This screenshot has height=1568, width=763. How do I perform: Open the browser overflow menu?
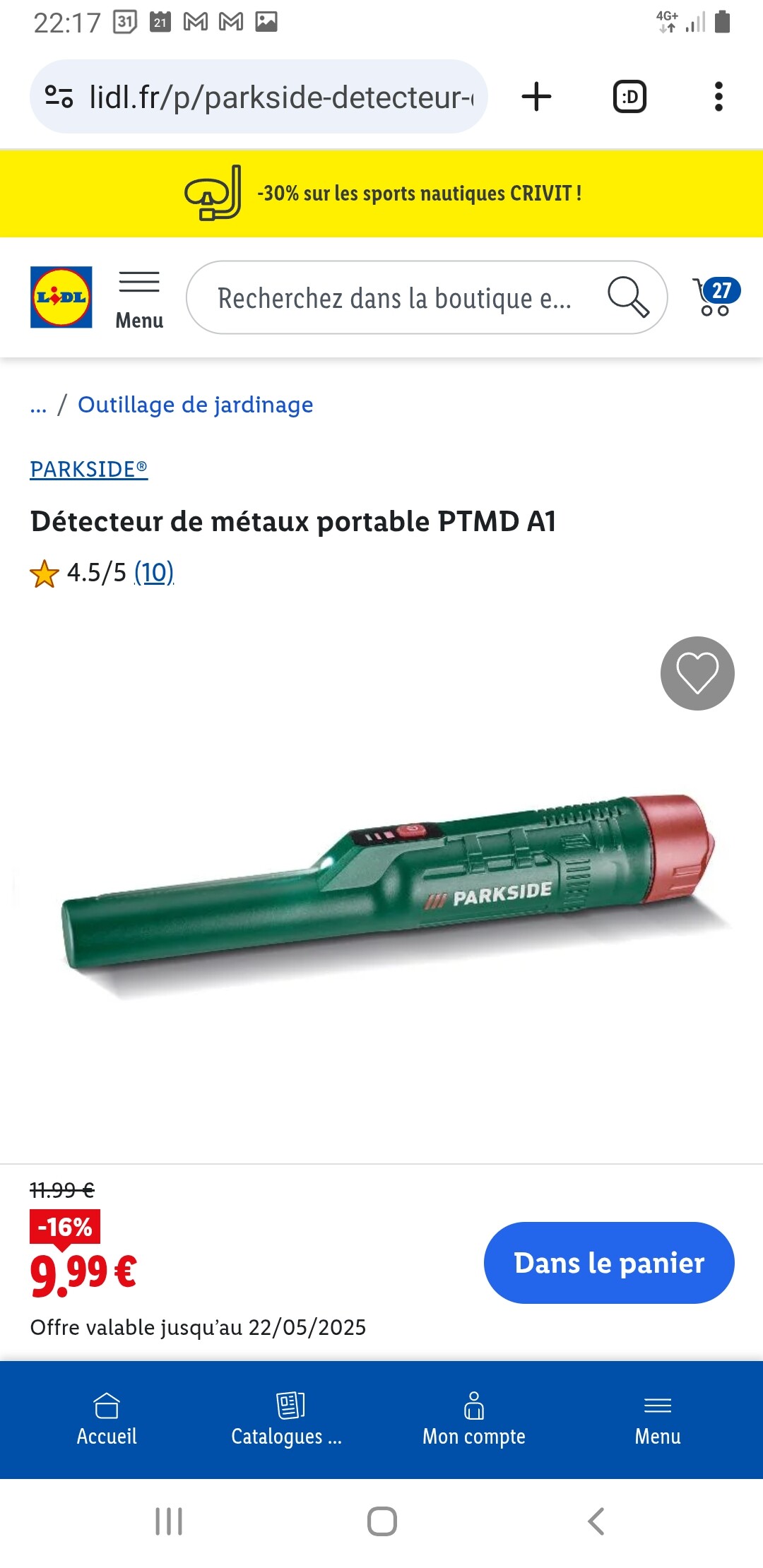718,97
